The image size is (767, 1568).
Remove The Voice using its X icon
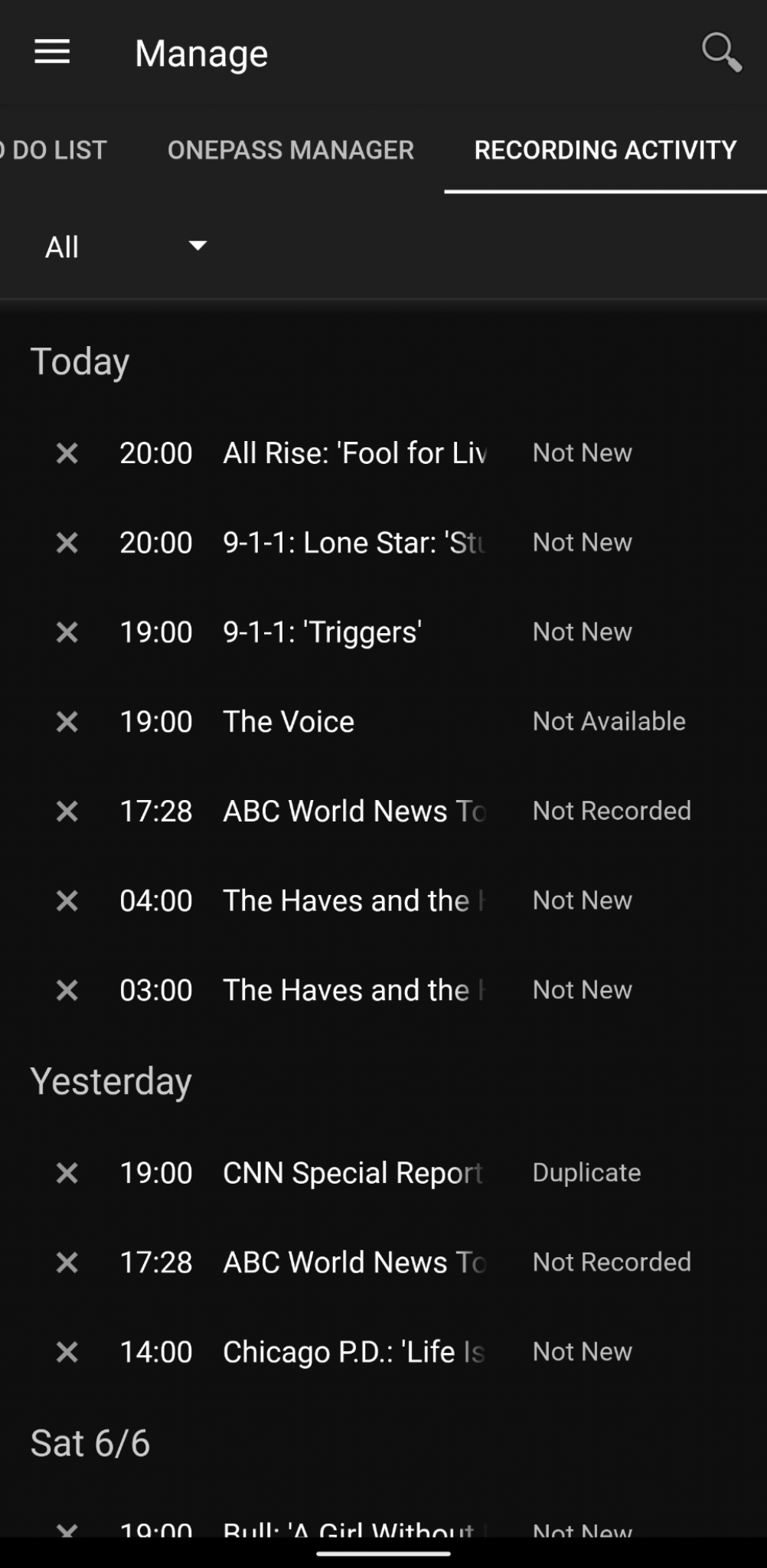pos(67,720)
